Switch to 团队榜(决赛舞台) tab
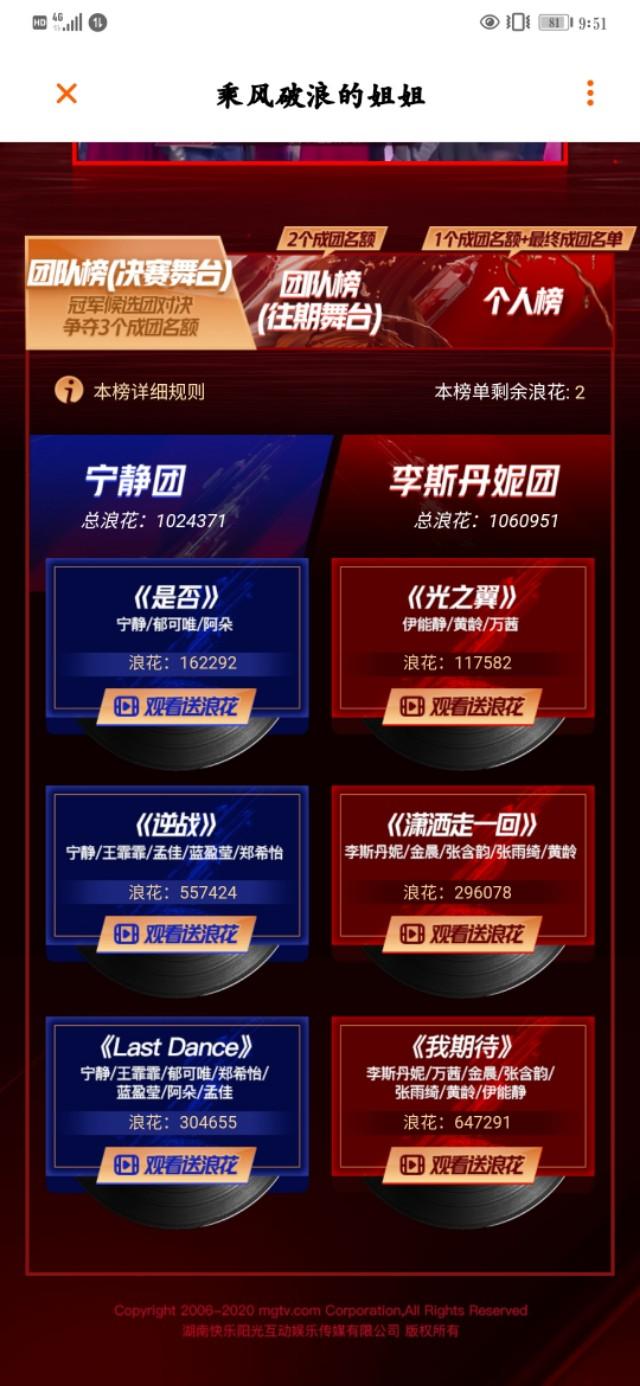640x1386 pixels. 130,295
